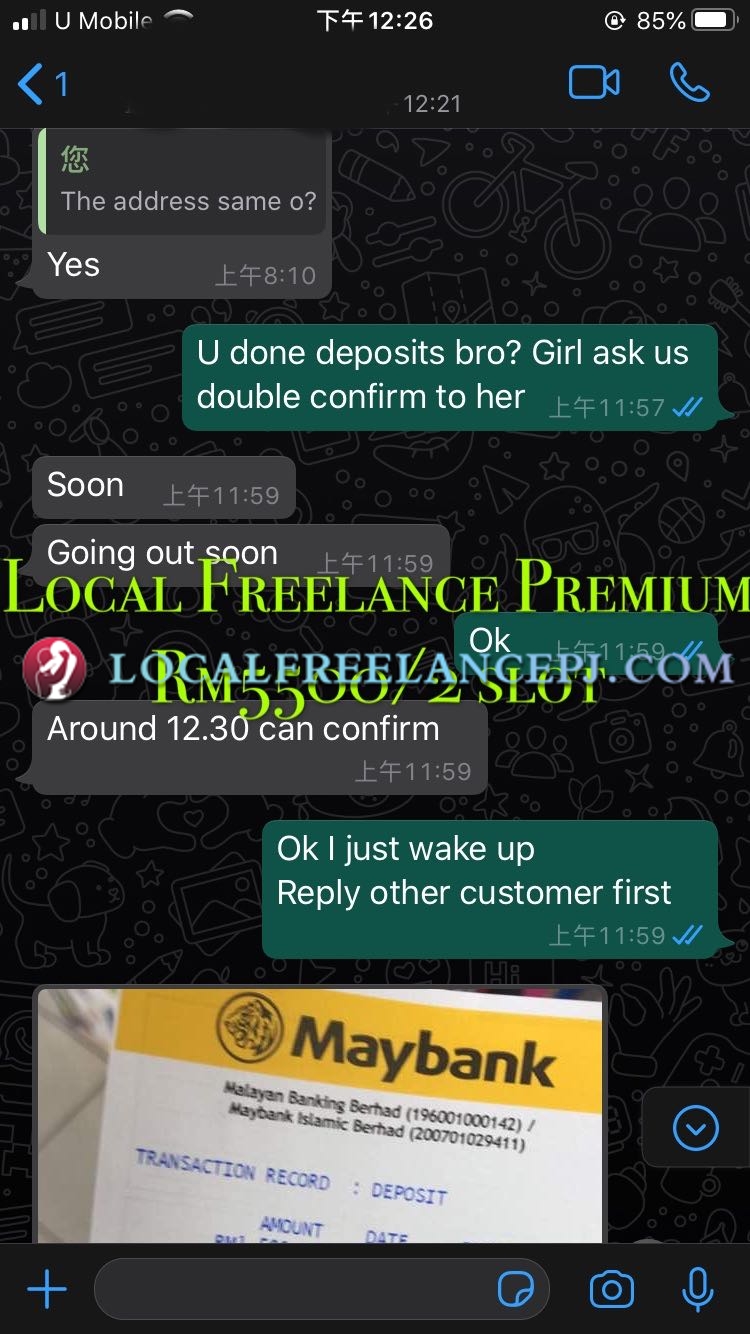
Task: Start a video call
Action: coord(594,83)
